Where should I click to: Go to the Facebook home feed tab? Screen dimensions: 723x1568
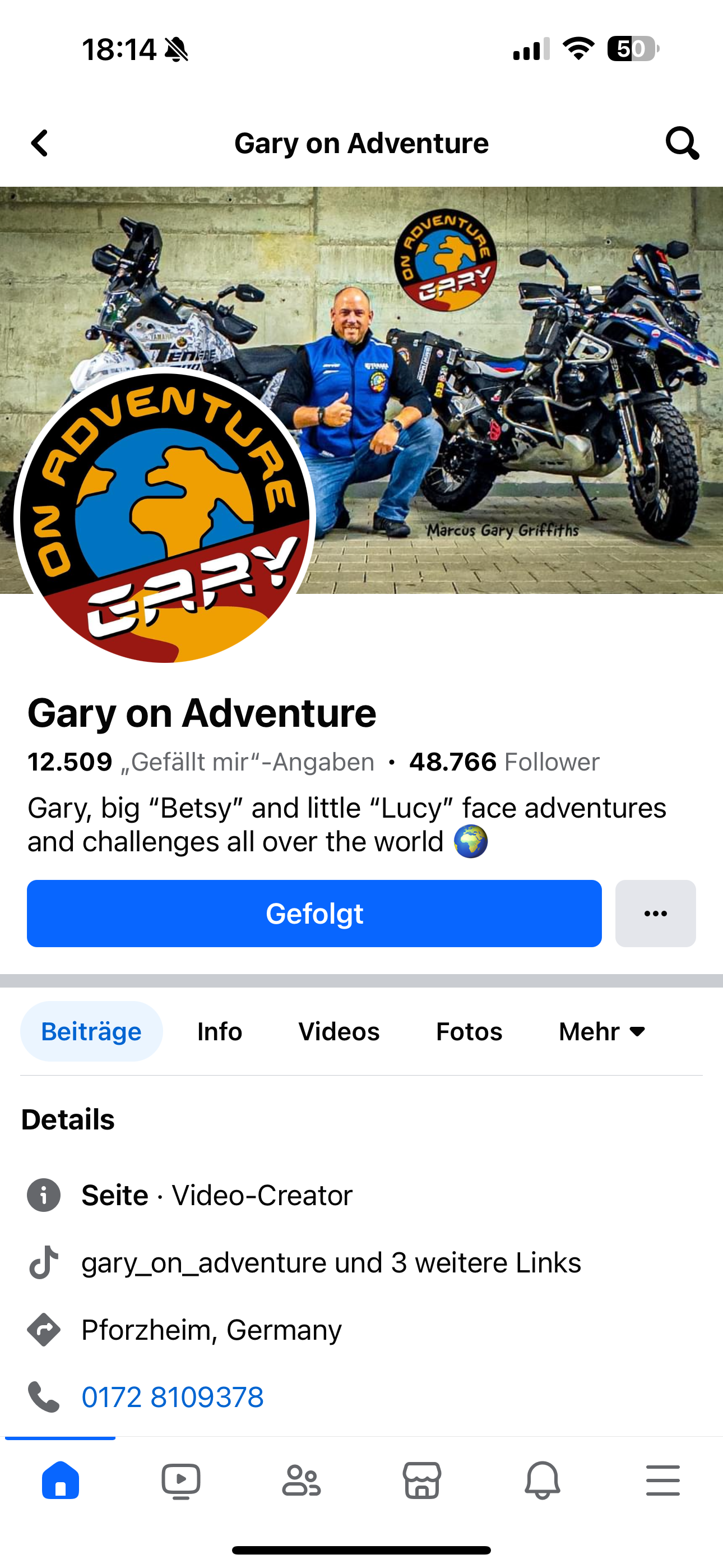coord(61,1481)
